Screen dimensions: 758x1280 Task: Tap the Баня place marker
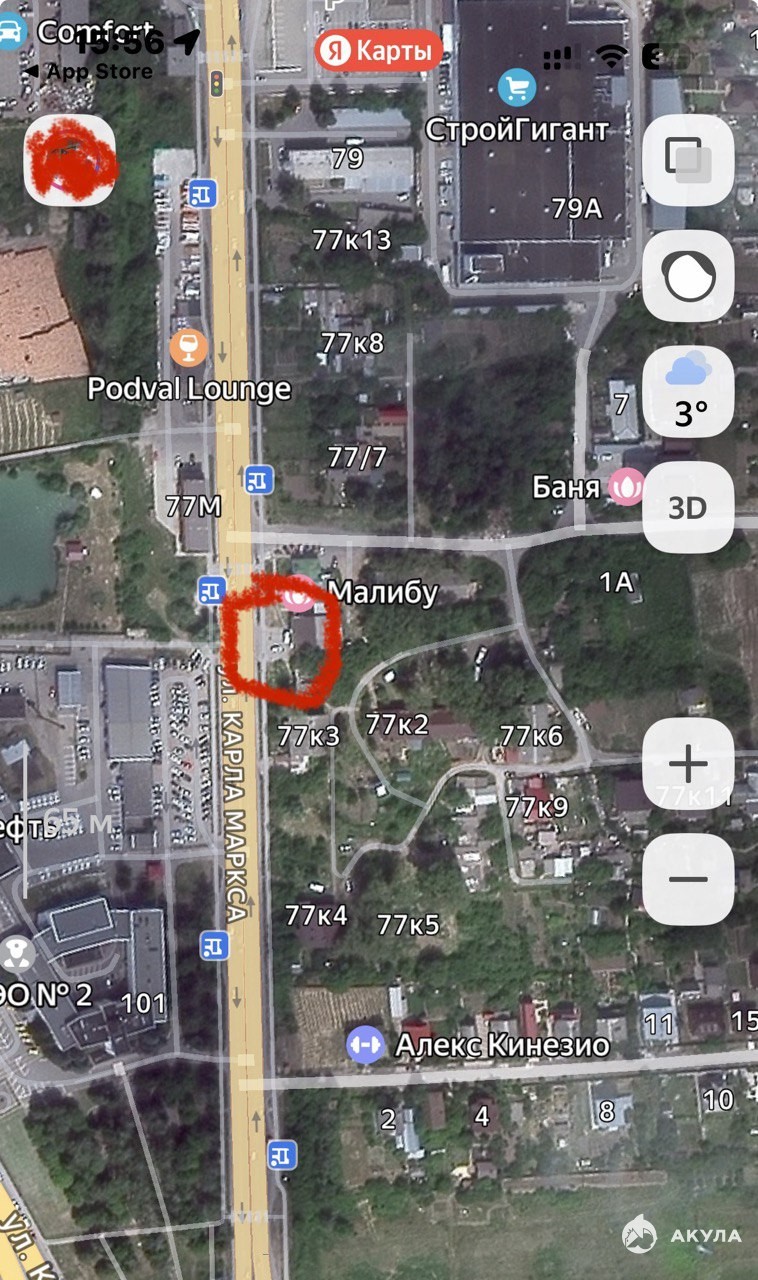point(626,487)
